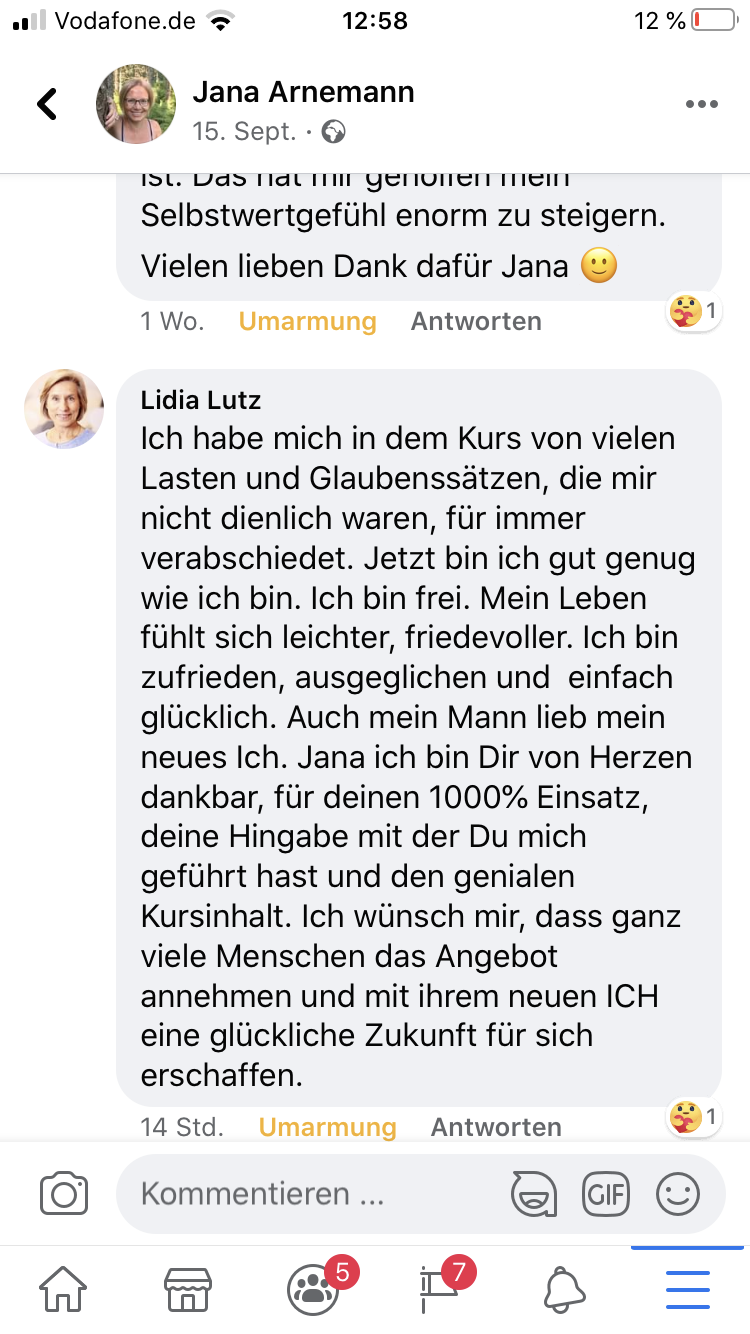Open the GIF picker
The height and width of the screenshot is (1334, 750).
point(606,1194)
